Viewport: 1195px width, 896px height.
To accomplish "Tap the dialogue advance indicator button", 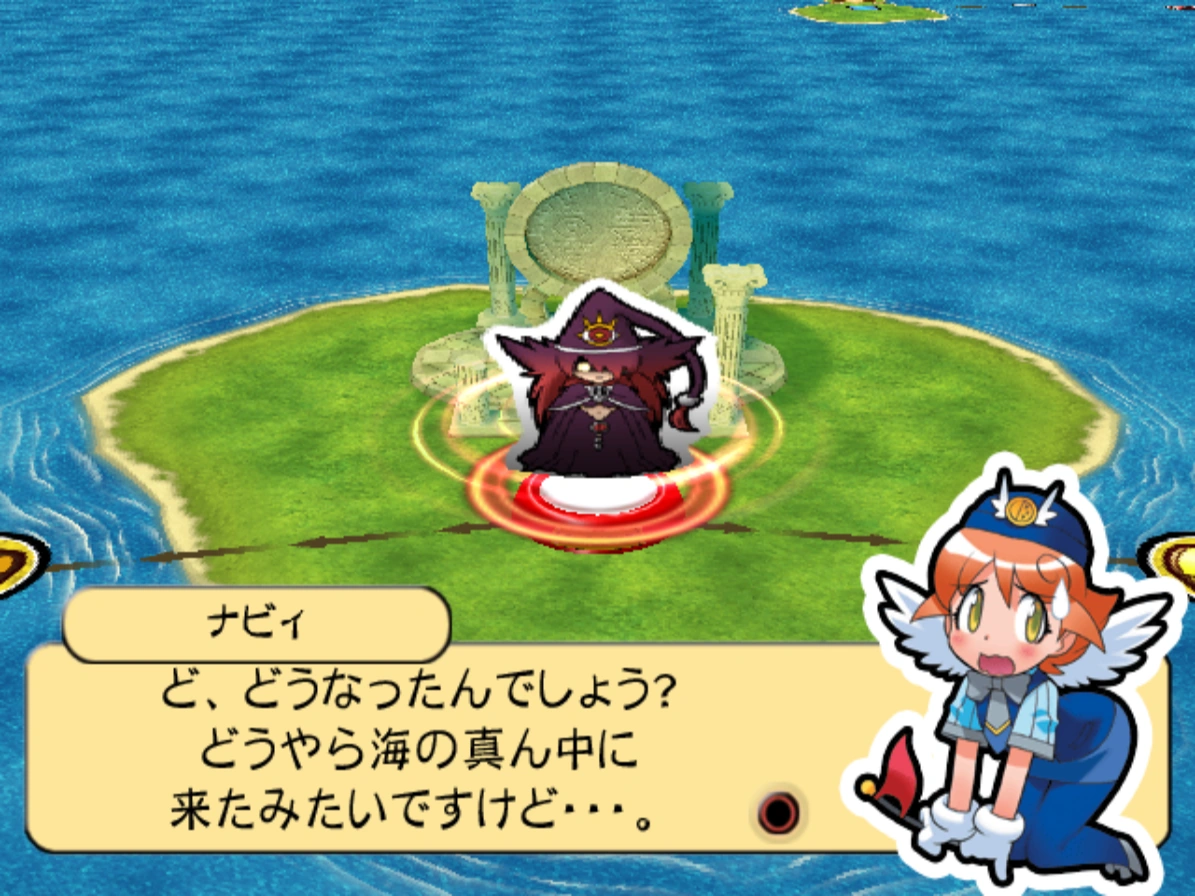I will click(778, 812).
